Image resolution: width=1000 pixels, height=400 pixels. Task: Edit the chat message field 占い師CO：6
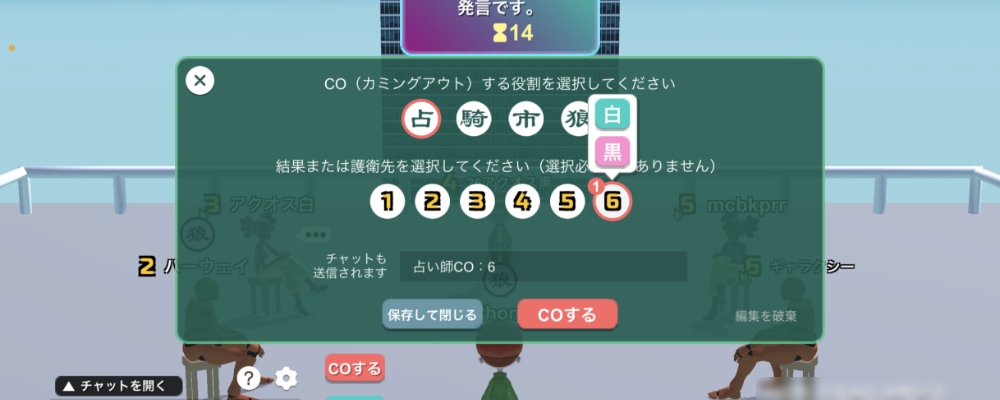(x=542, y=266)
